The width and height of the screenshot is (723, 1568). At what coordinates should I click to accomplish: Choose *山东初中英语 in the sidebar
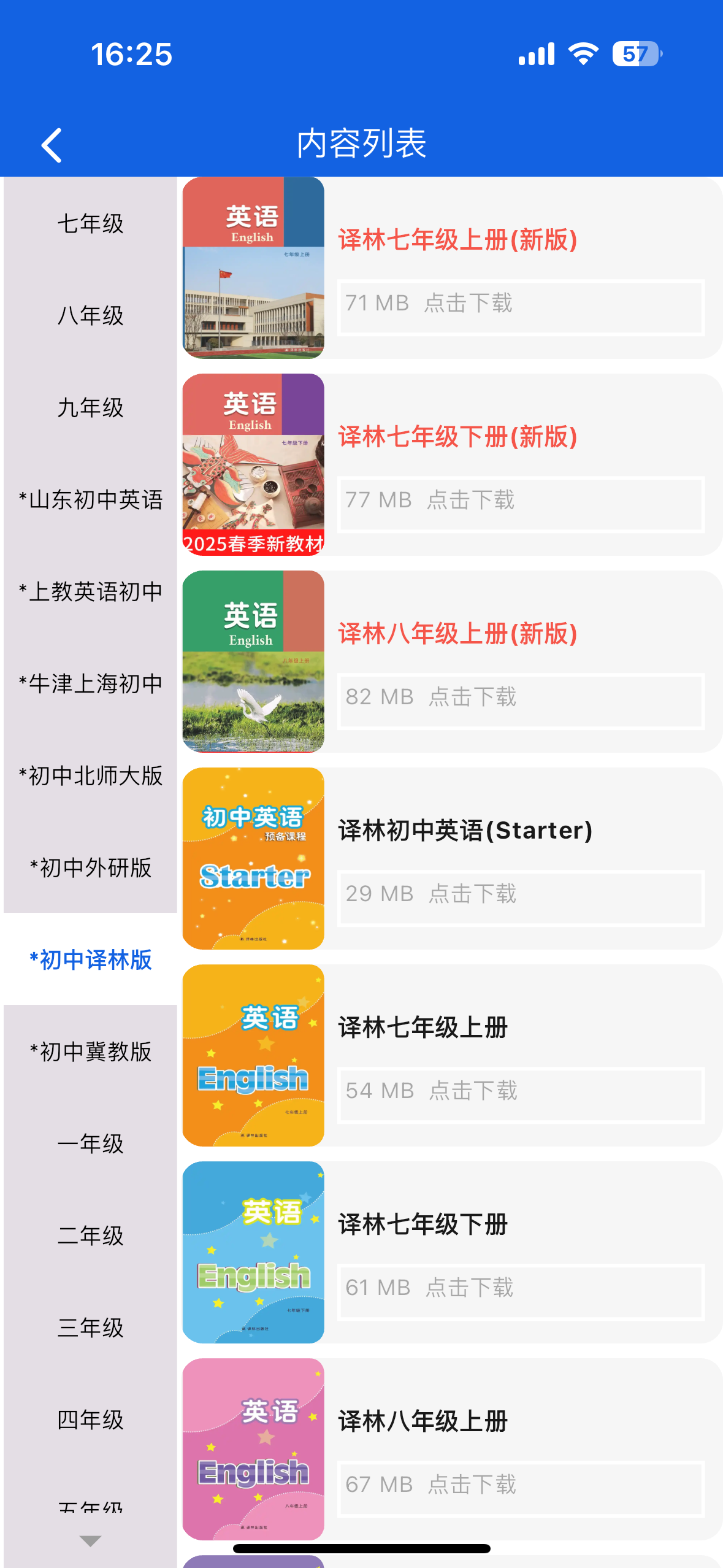click(x=90, y=499)
